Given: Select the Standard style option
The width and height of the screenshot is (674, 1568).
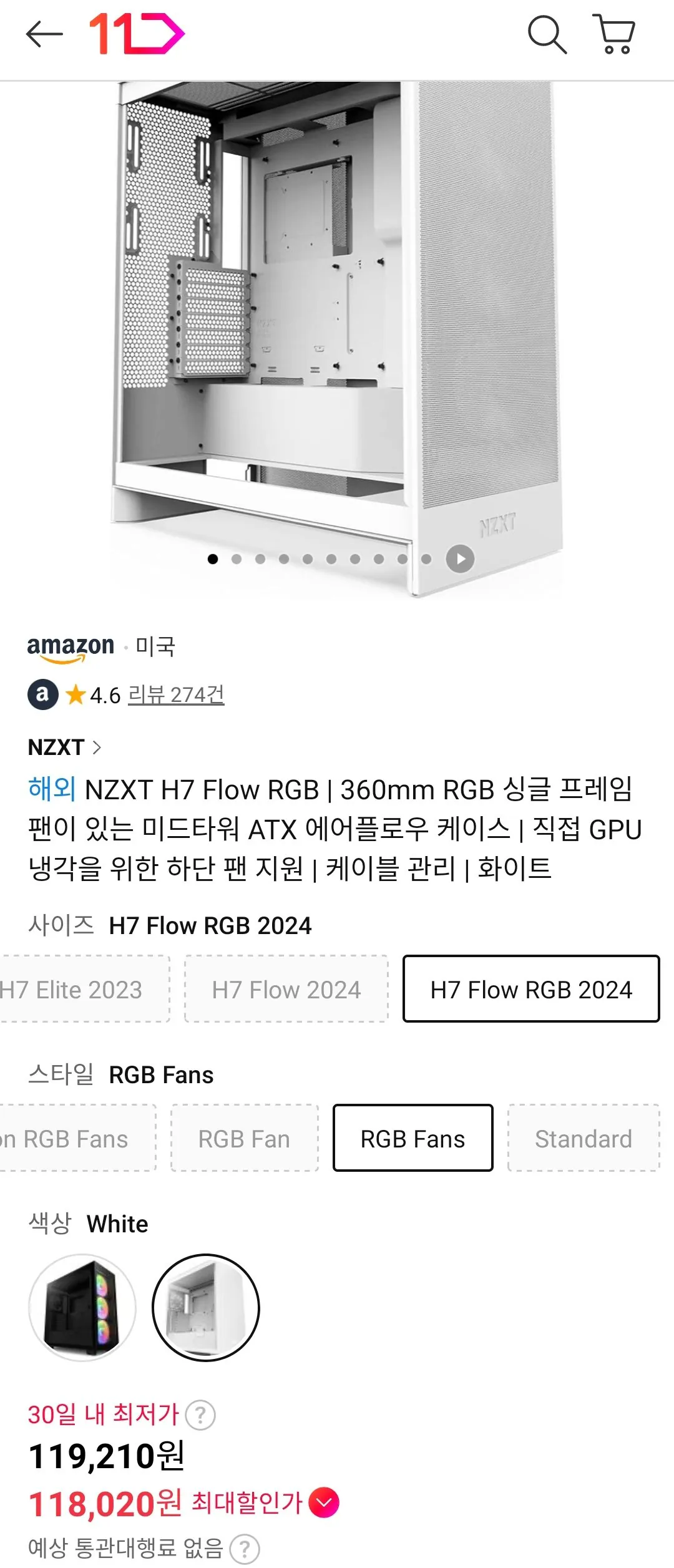Looking at the screenshot, I should pos(582,1138).
